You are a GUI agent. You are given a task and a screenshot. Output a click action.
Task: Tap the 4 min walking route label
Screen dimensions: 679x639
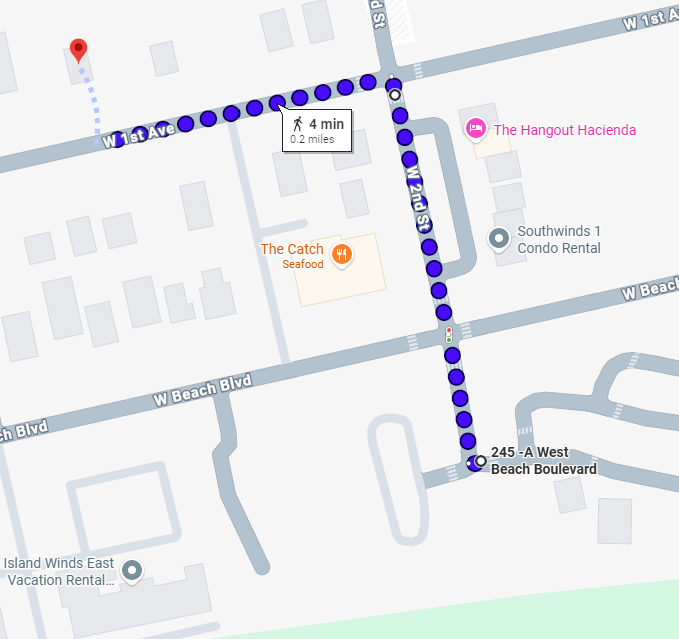coord(317,130)
